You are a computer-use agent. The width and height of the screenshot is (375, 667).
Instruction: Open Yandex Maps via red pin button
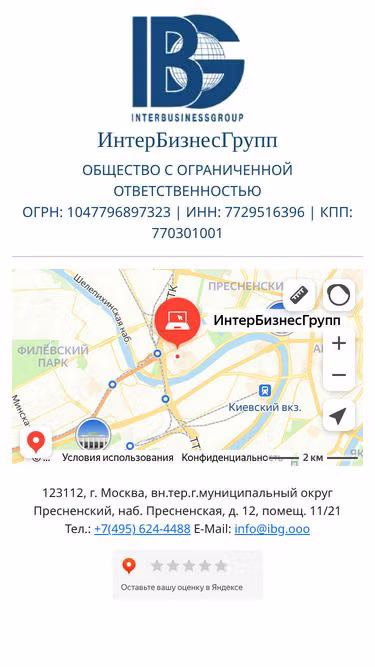coord(36,442)
